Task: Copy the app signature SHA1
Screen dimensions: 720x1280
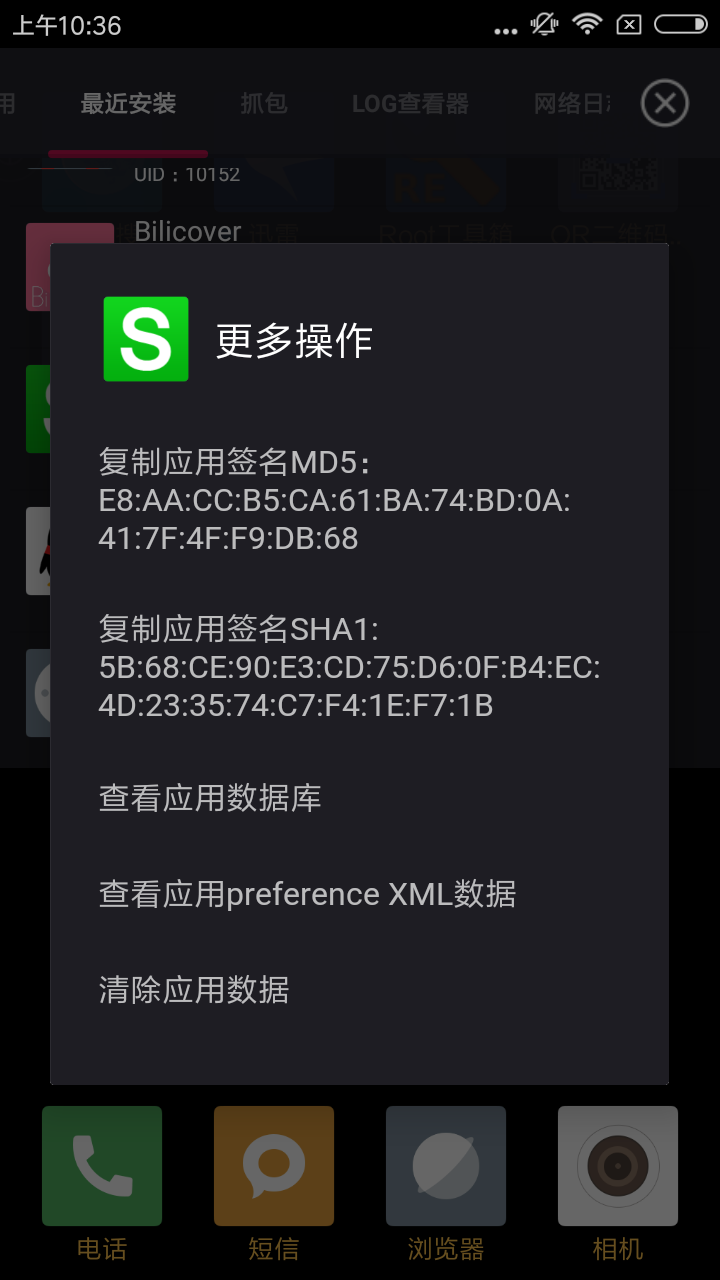Action: point(349,668)
